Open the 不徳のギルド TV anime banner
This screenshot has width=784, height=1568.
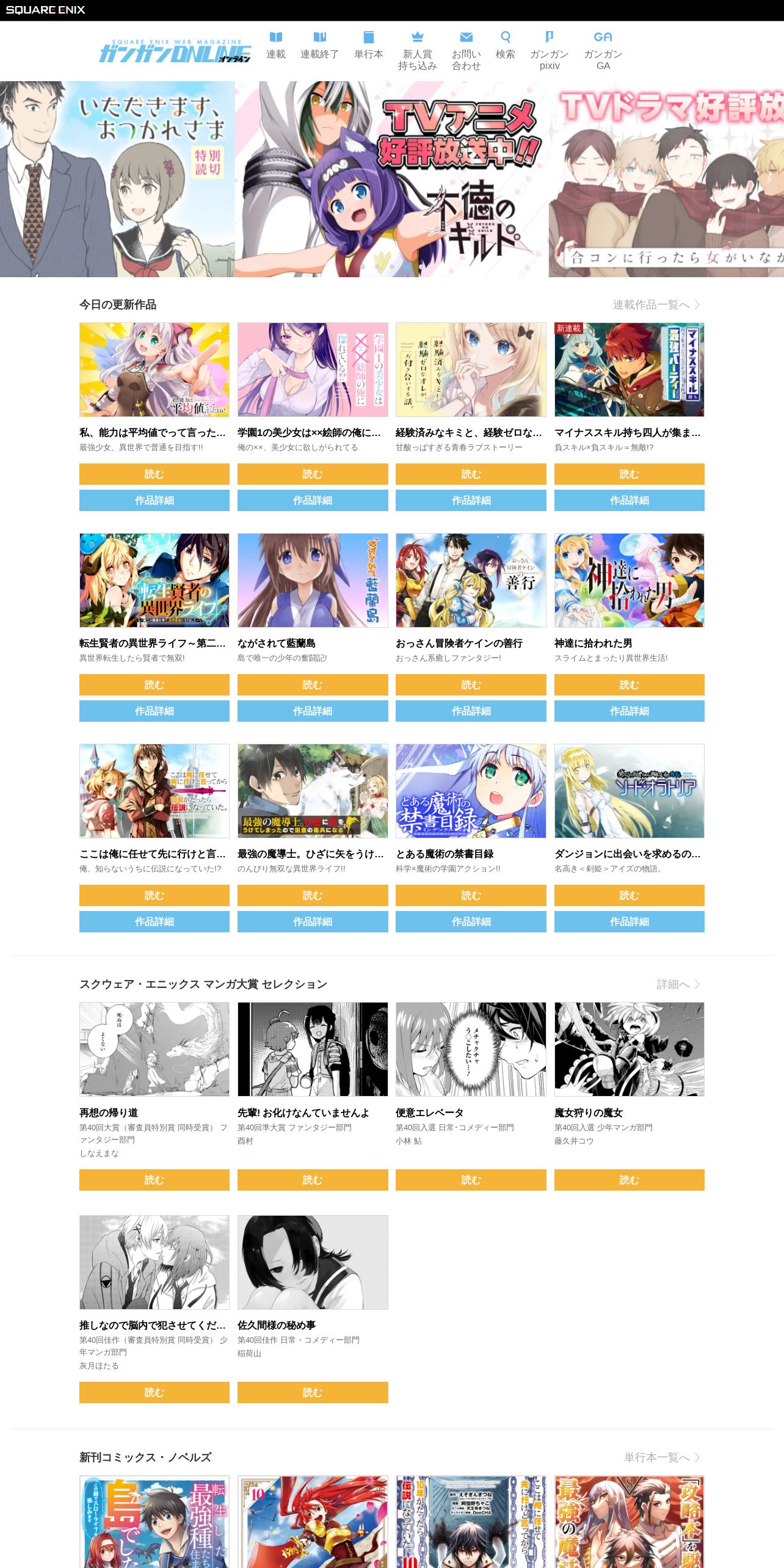[x=391, y=179]
